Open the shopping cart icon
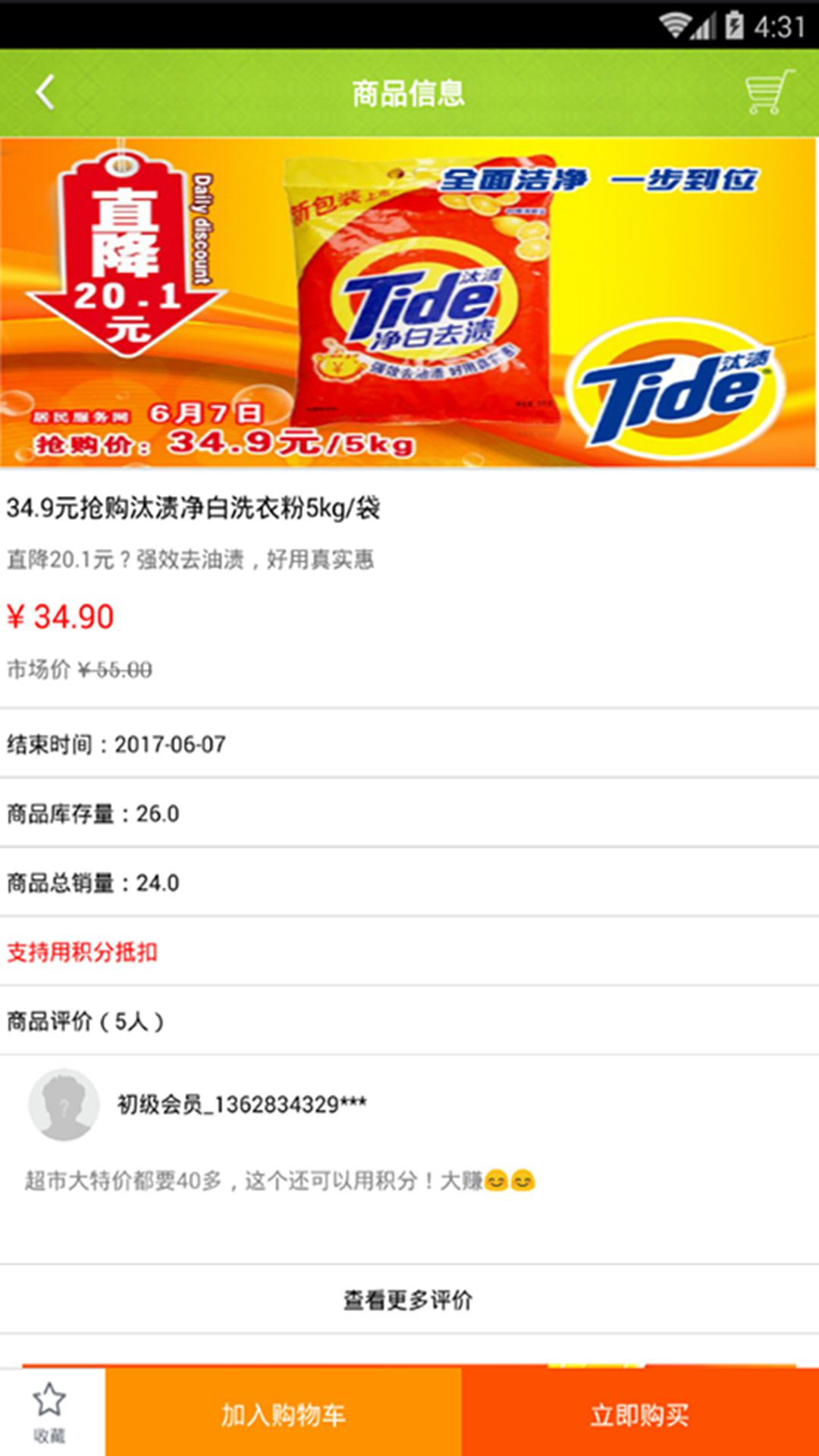This screenshot has width=819, height=1456. coord(768,93)
